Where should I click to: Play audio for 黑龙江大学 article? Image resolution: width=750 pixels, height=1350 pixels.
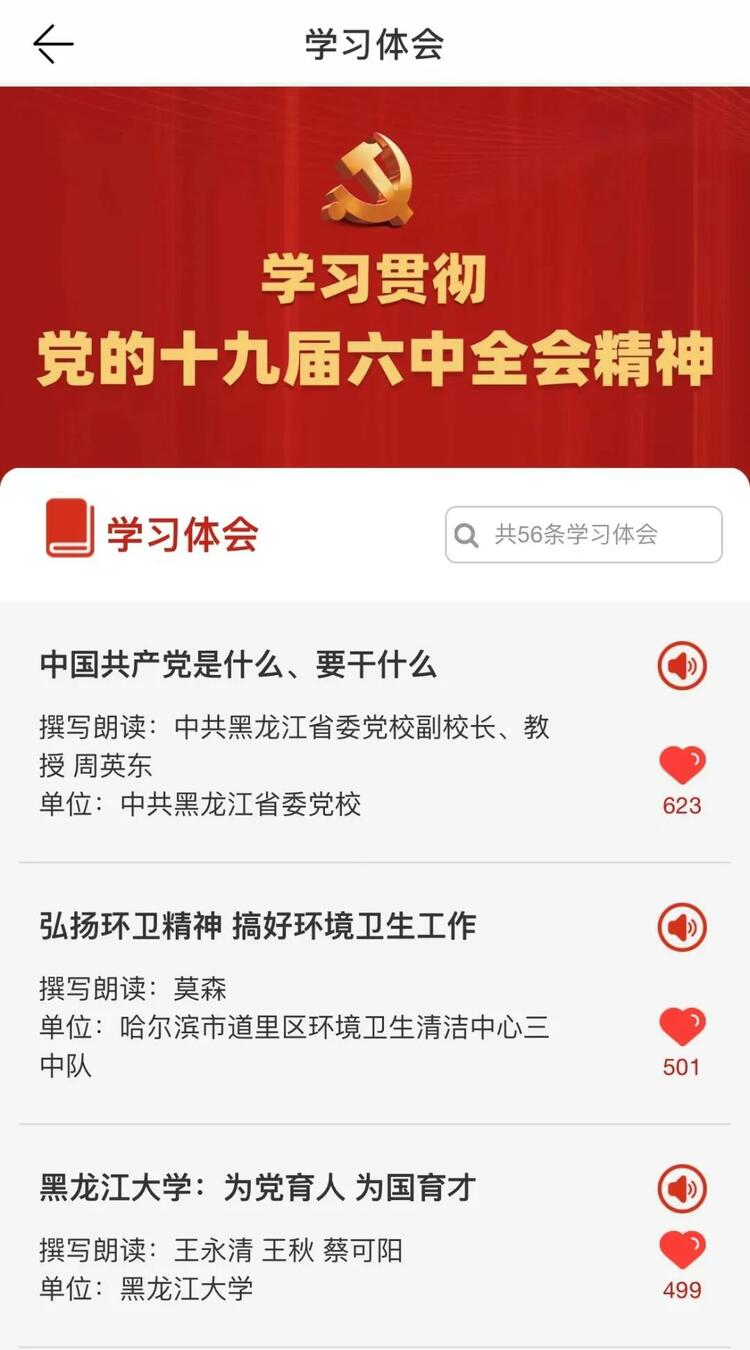click(681, 1189)
